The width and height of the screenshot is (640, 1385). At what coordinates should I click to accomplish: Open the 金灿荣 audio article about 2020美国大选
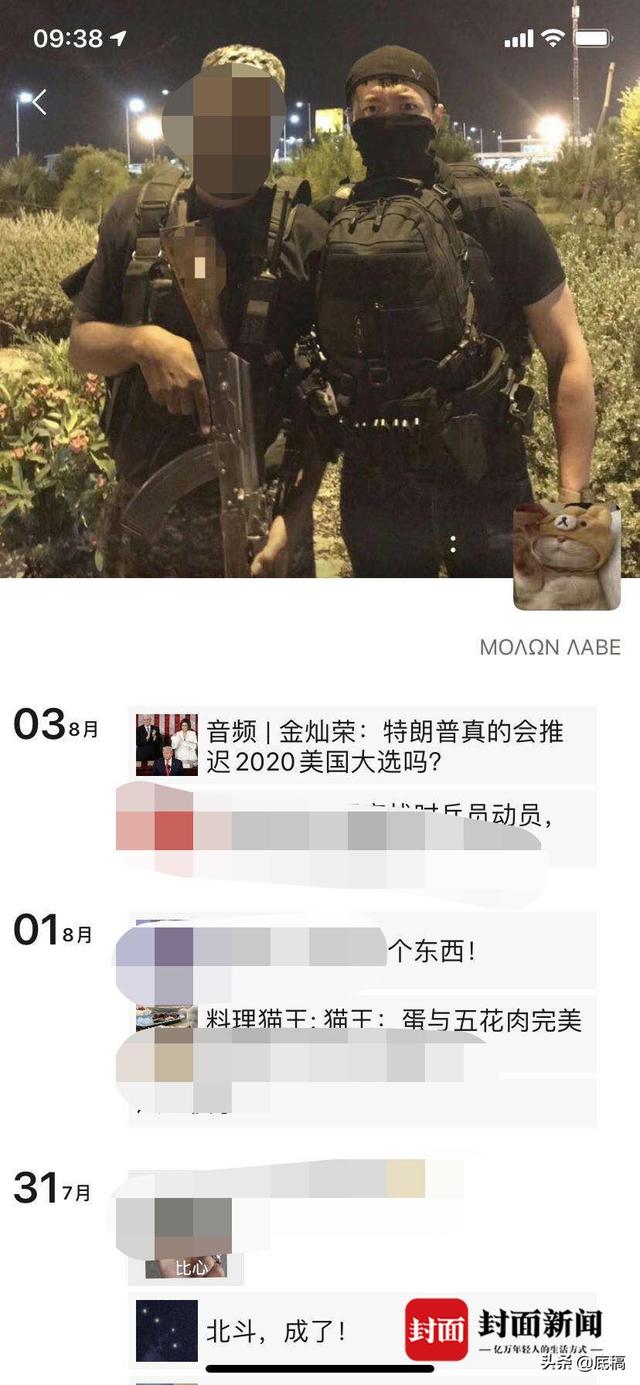[364, 746]
